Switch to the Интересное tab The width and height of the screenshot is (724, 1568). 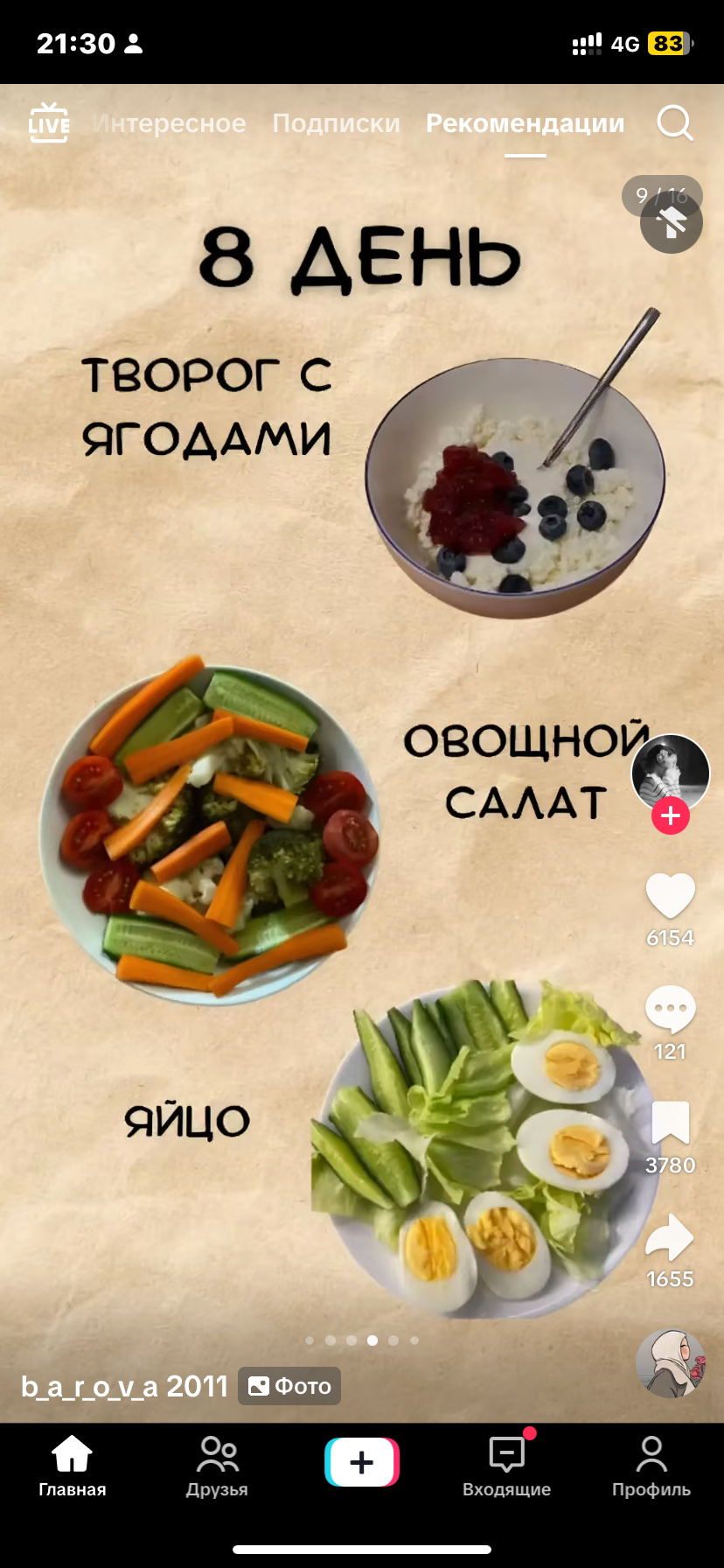[x=170, y=123]
